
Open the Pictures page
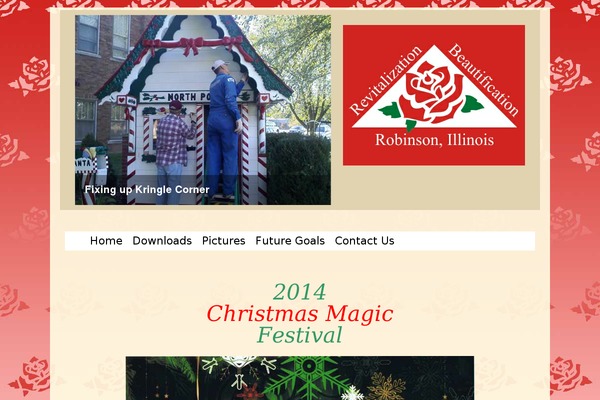point(223,241)
